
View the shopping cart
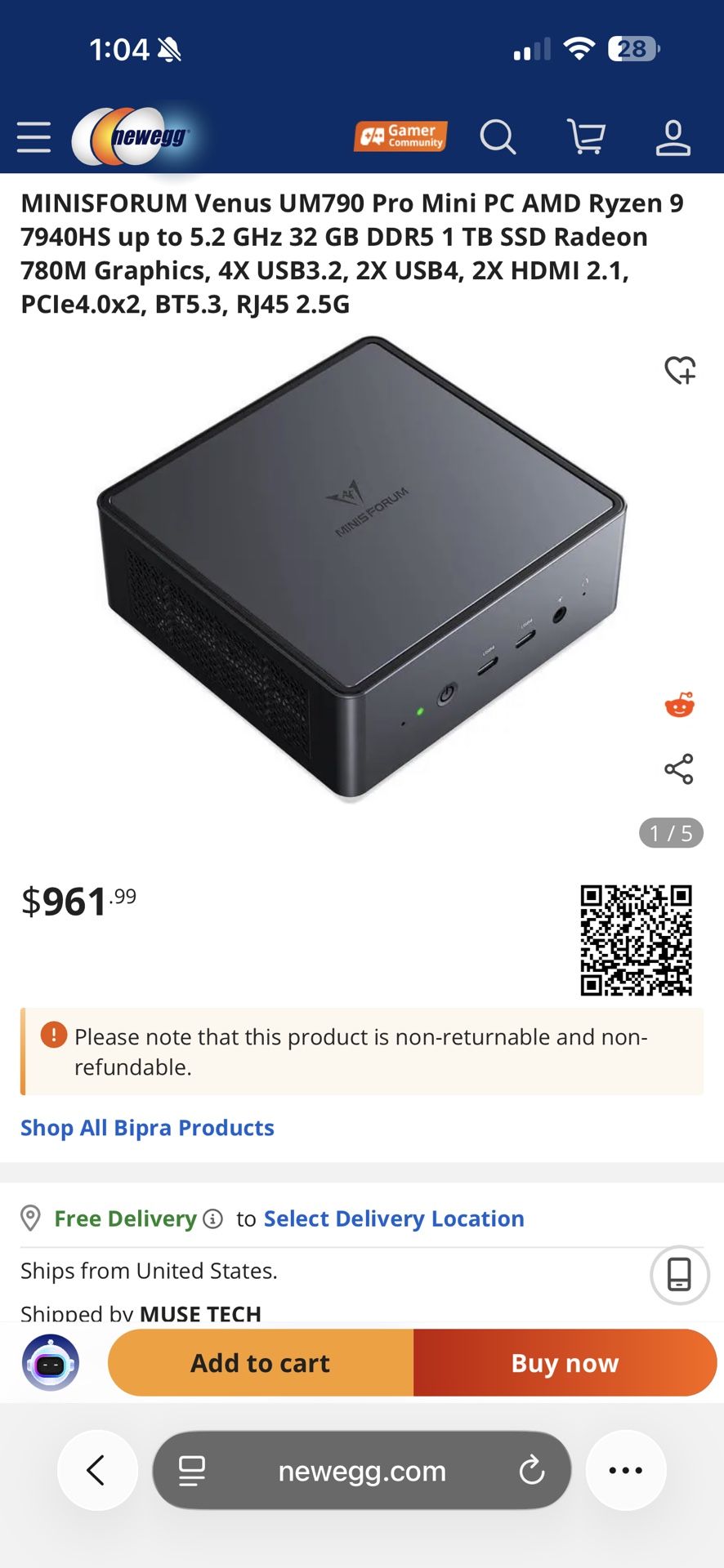(586, 136)
